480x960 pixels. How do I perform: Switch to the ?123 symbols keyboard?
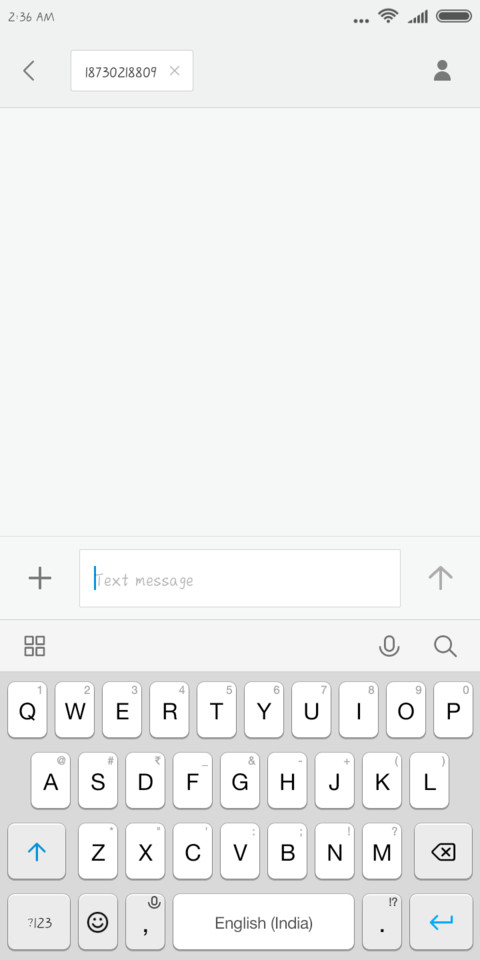click(x=39, y=922)
